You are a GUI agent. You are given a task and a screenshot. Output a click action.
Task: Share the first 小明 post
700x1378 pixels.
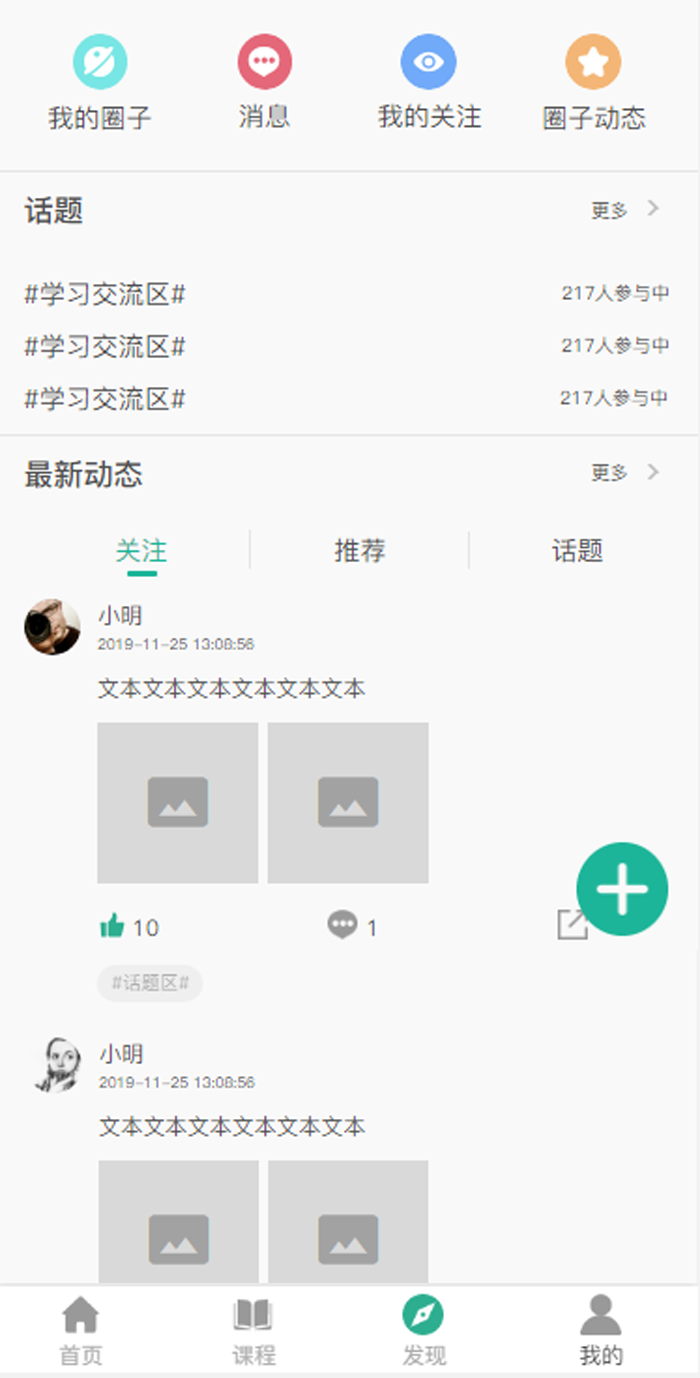pos(572,926)
